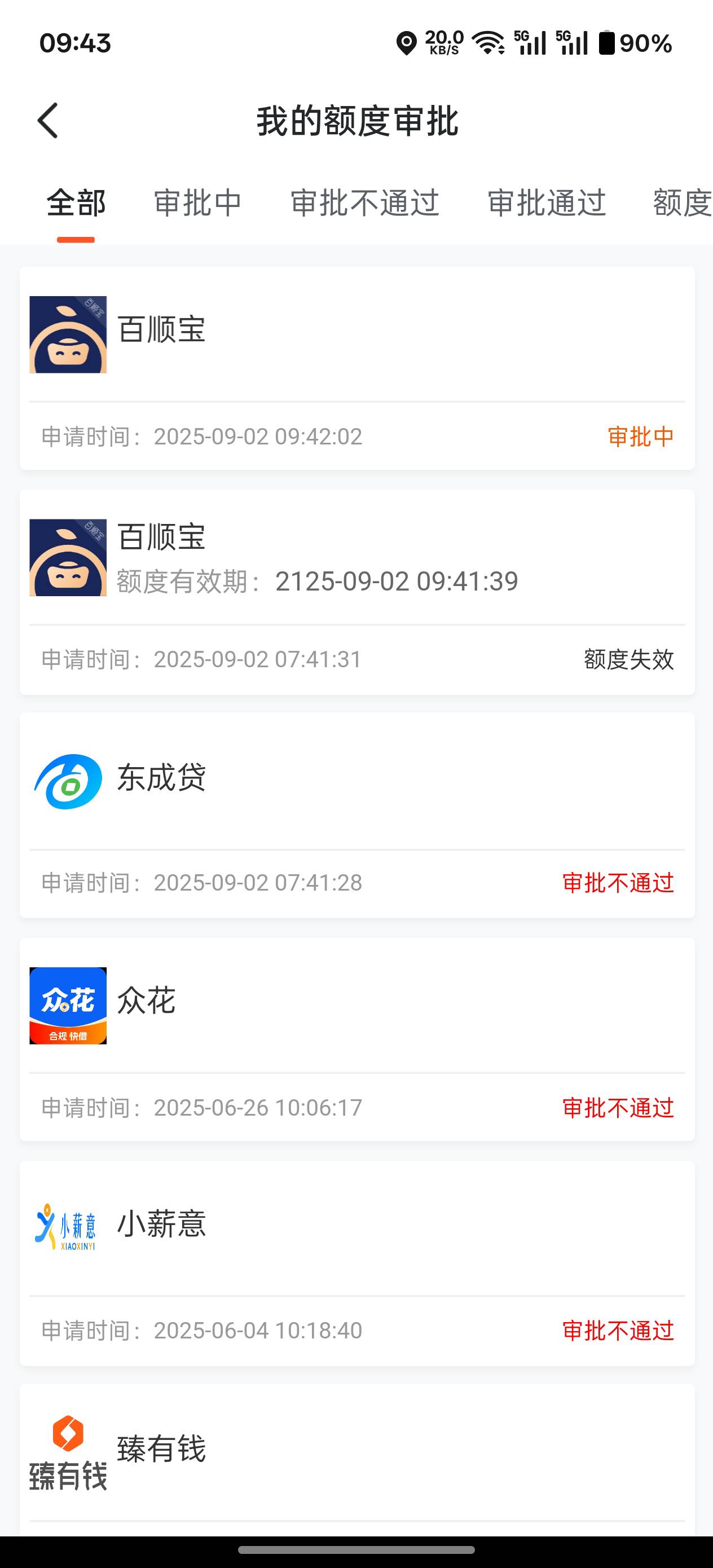Open the 百顺宝 card marked 额度失效

tap(357, 592)
